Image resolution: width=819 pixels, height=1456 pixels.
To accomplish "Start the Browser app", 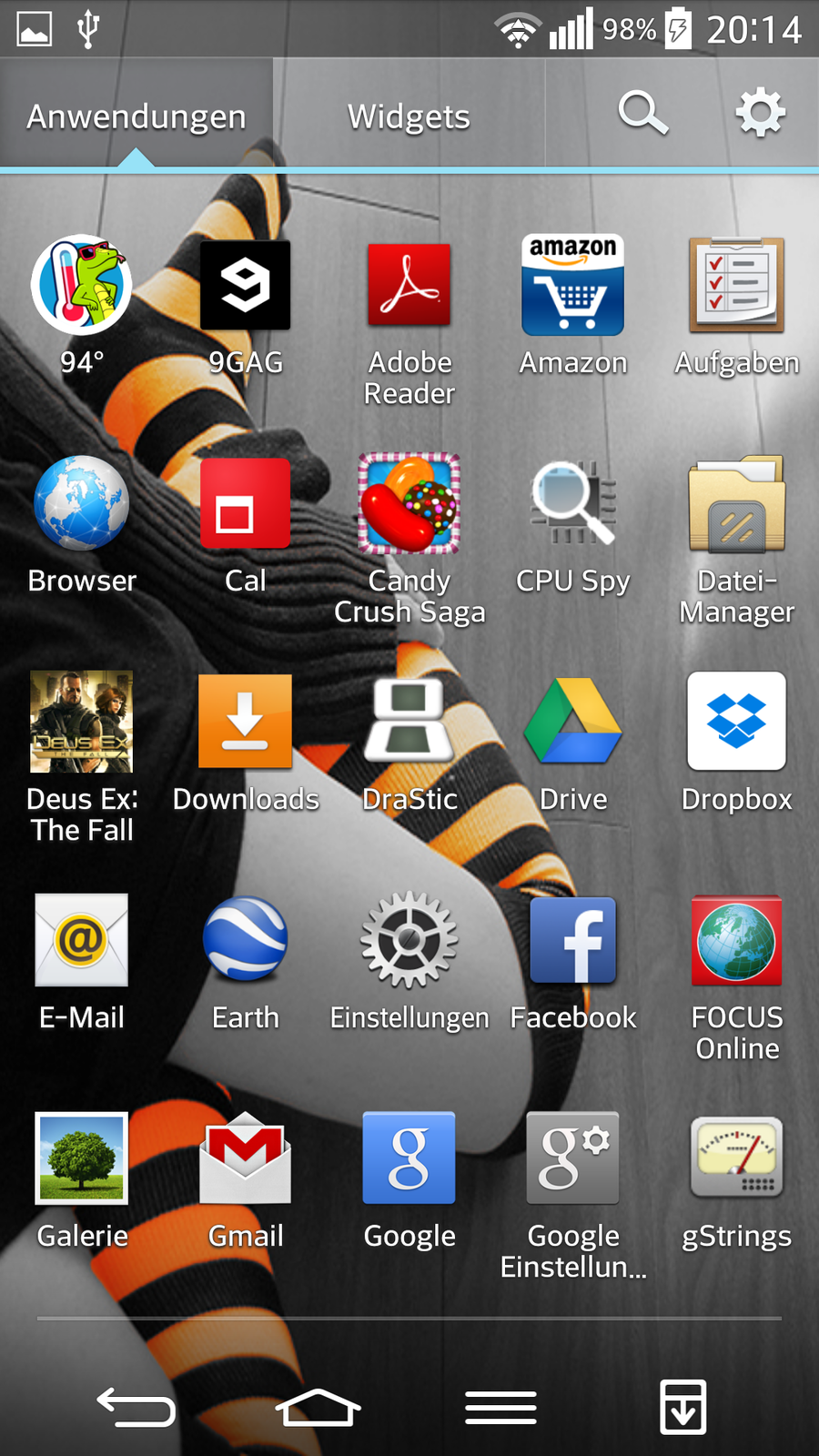I will click(82, 504).
